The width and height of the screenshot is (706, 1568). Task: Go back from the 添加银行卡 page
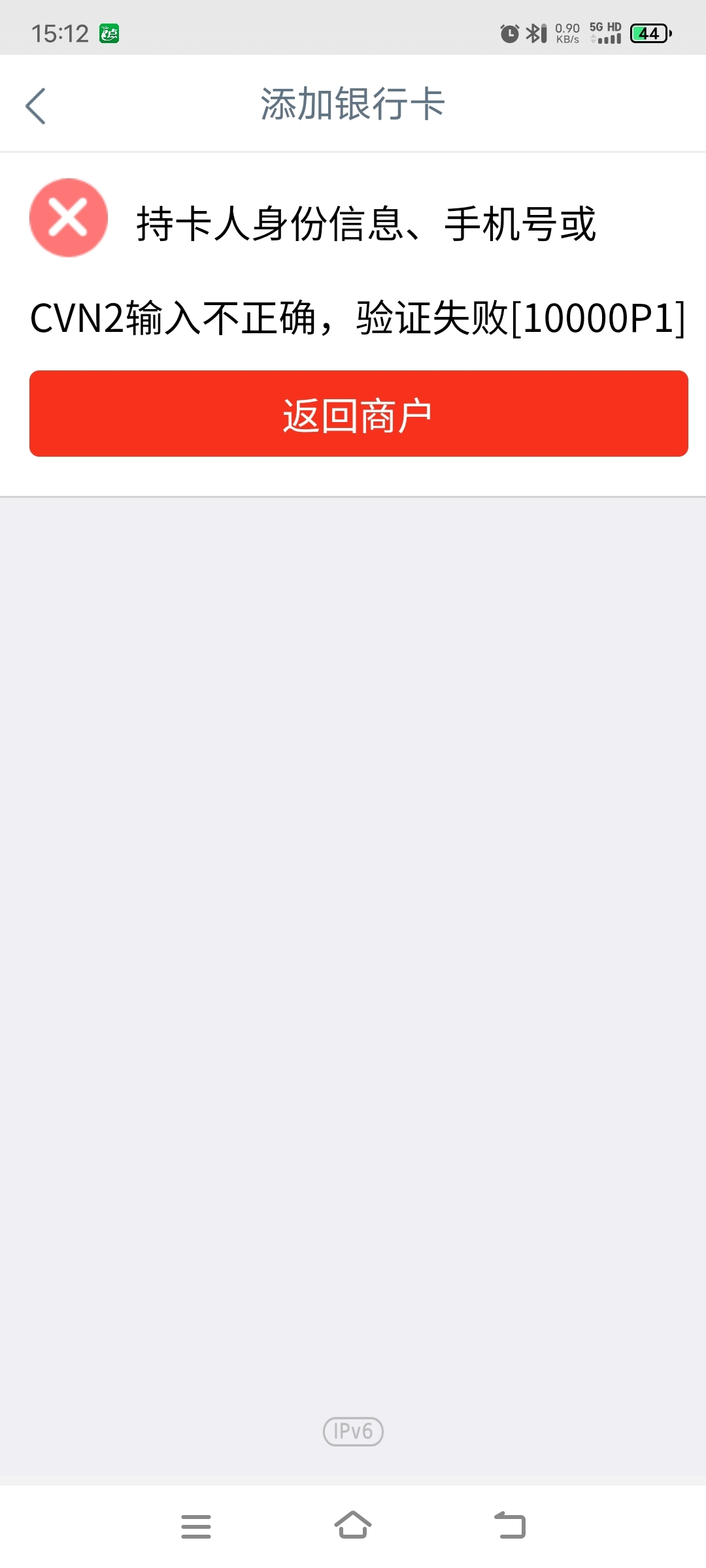(x=35, y=106)
